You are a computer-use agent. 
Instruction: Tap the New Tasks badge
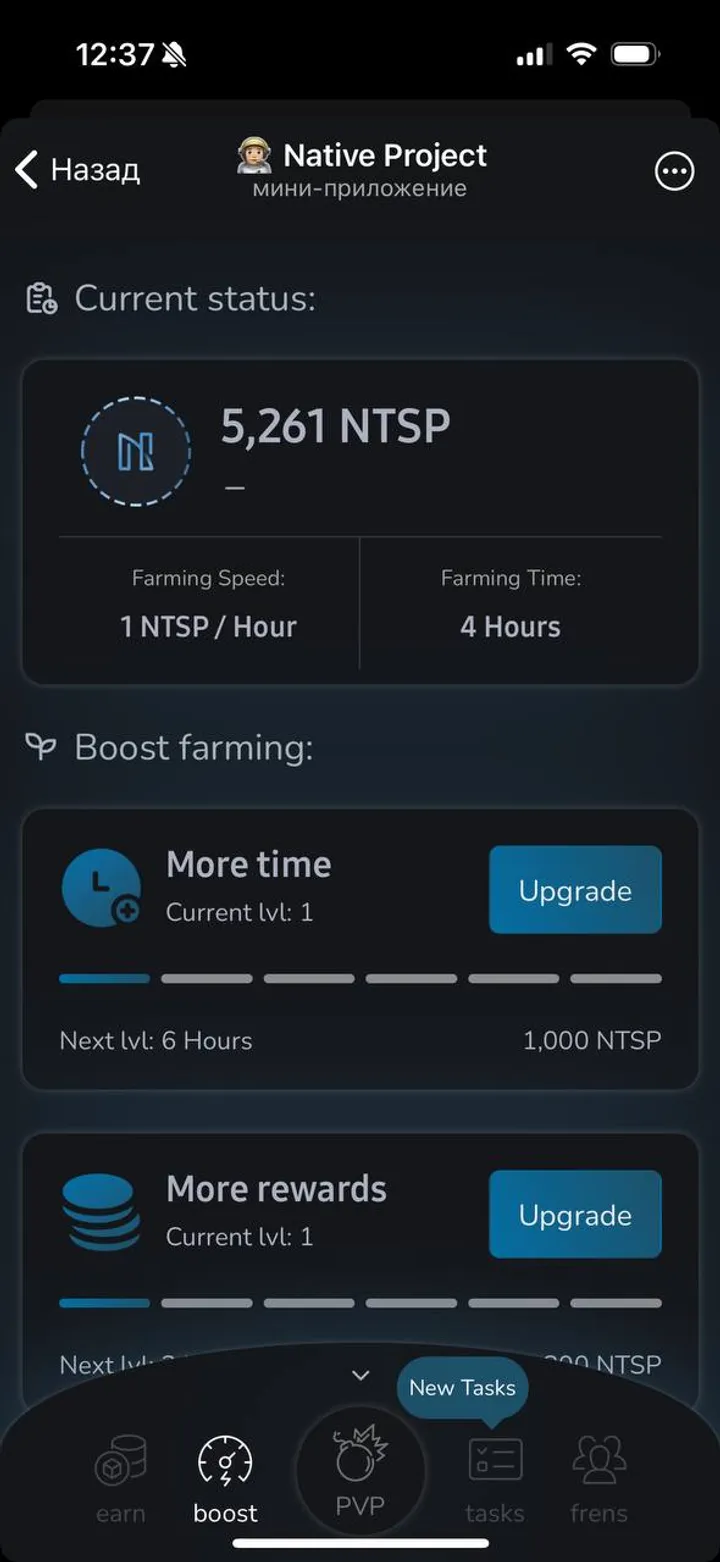click(461, 1388)
